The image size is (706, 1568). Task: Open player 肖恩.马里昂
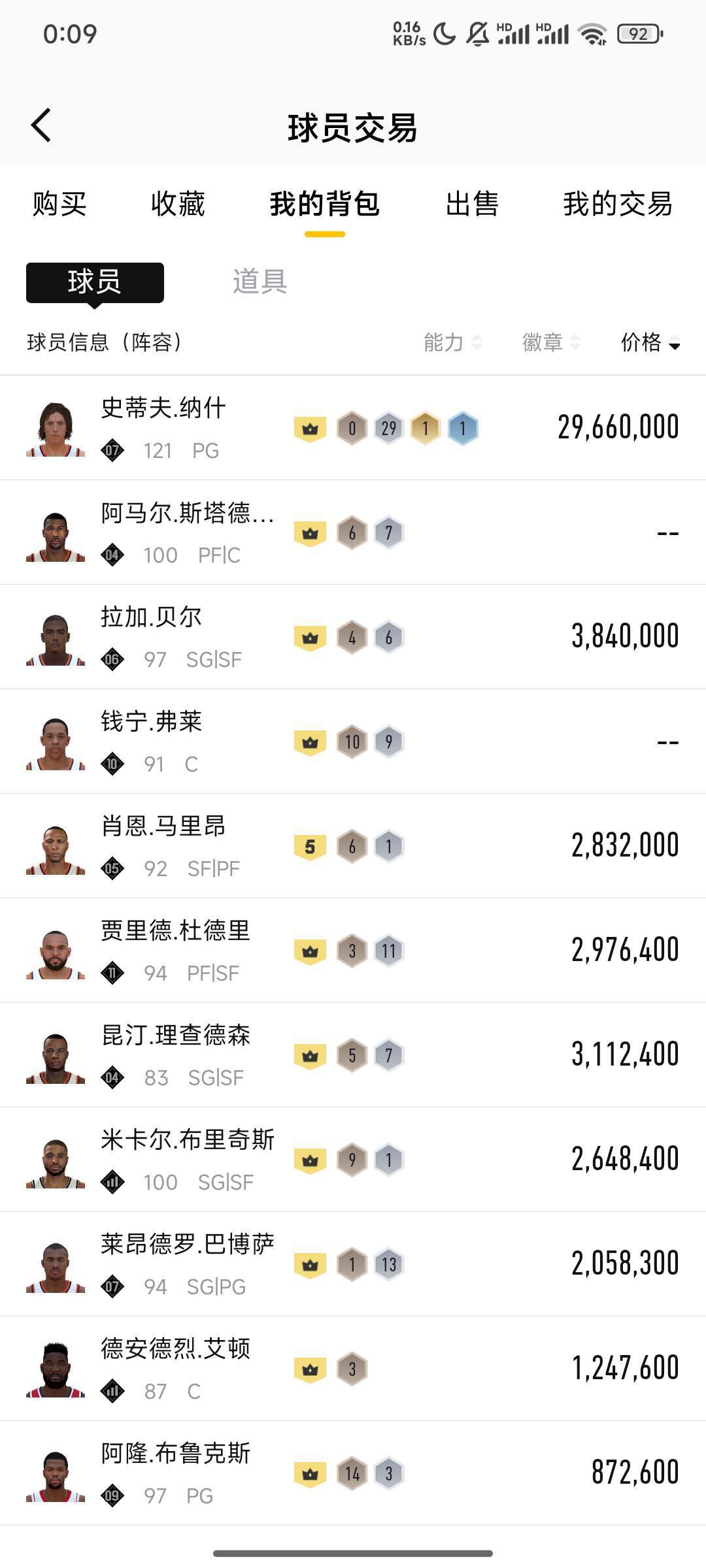click(353, 846)
